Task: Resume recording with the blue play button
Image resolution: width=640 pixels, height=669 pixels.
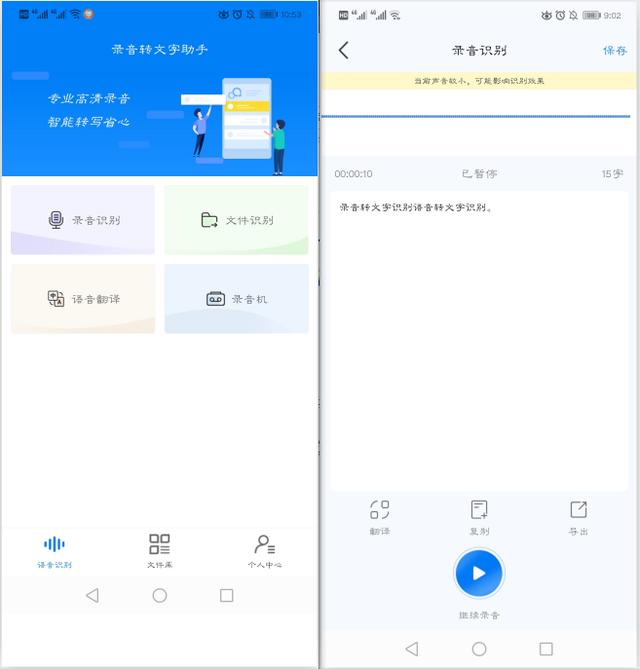Action: (x=479, y=573)
